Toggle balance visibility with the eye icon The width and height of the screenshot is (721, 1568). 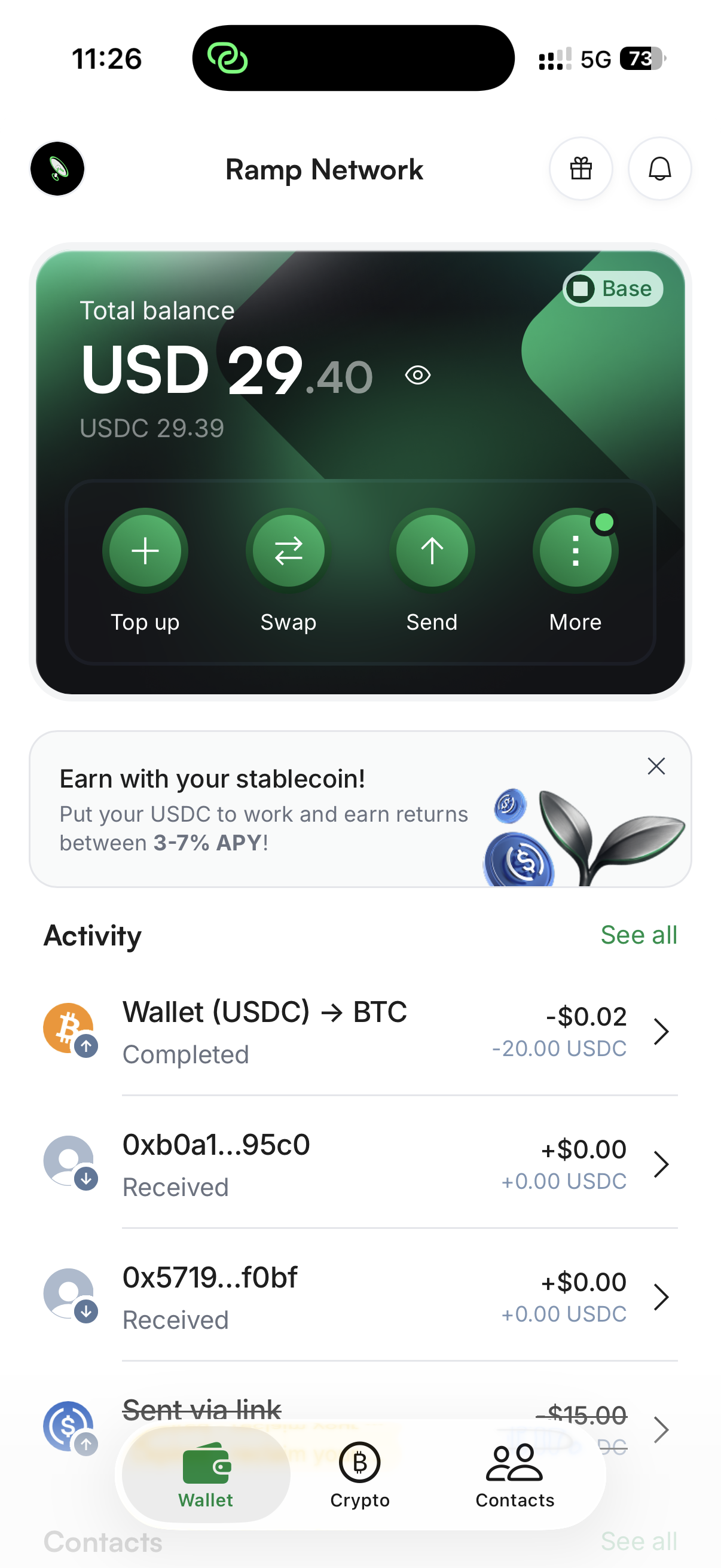(417, 376)
